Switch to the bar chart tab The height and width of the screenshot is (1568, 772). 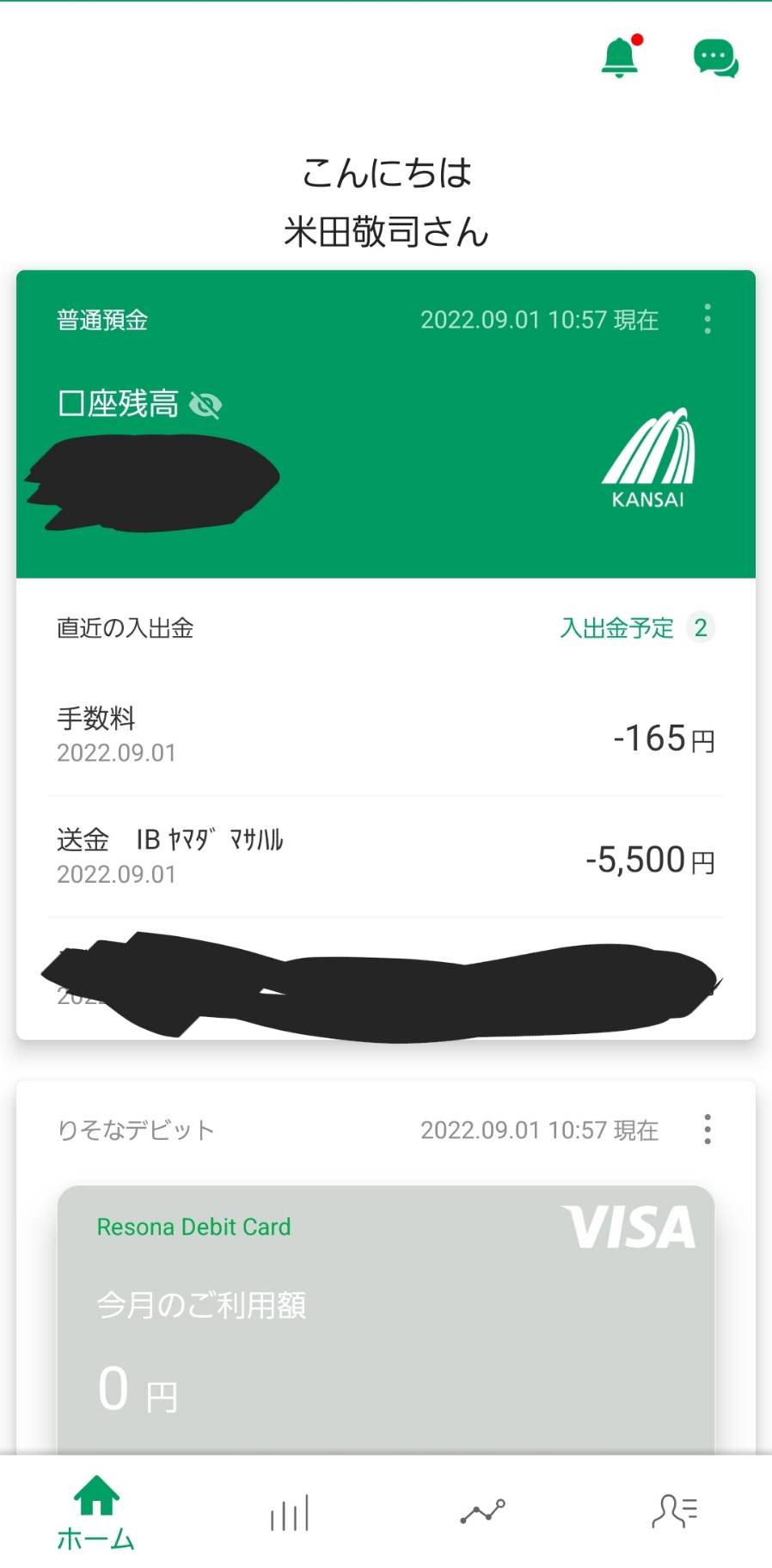click(289, 1512)
